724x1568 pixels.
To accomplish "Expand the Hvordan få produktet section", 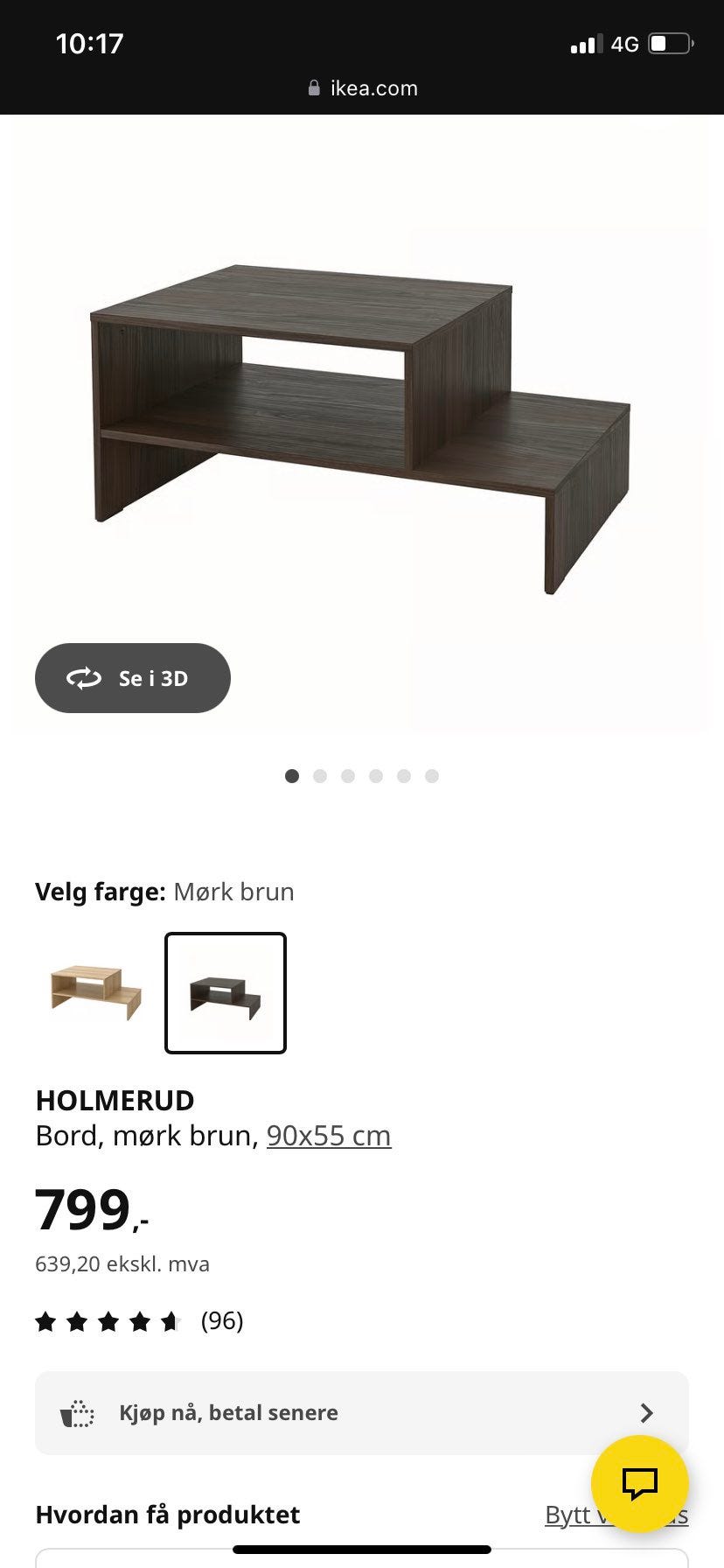I will point(168,1515).
